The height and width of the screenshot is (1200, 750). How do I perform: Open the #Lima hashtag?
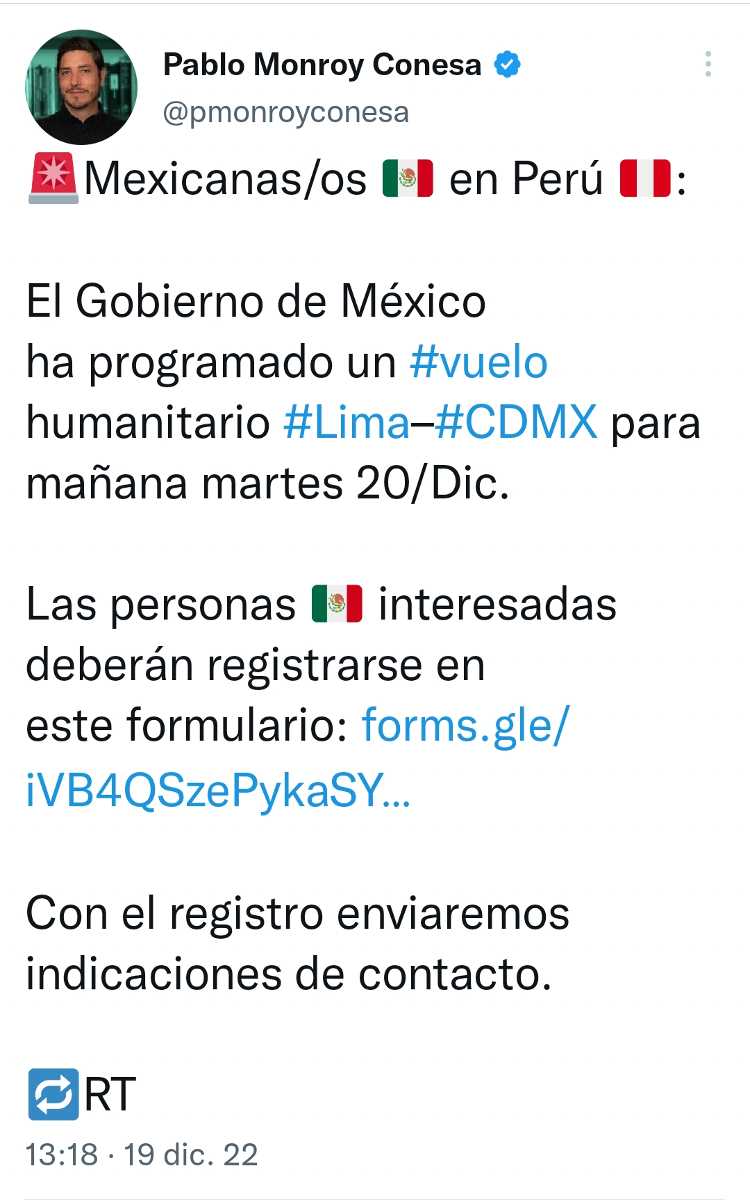346,423
